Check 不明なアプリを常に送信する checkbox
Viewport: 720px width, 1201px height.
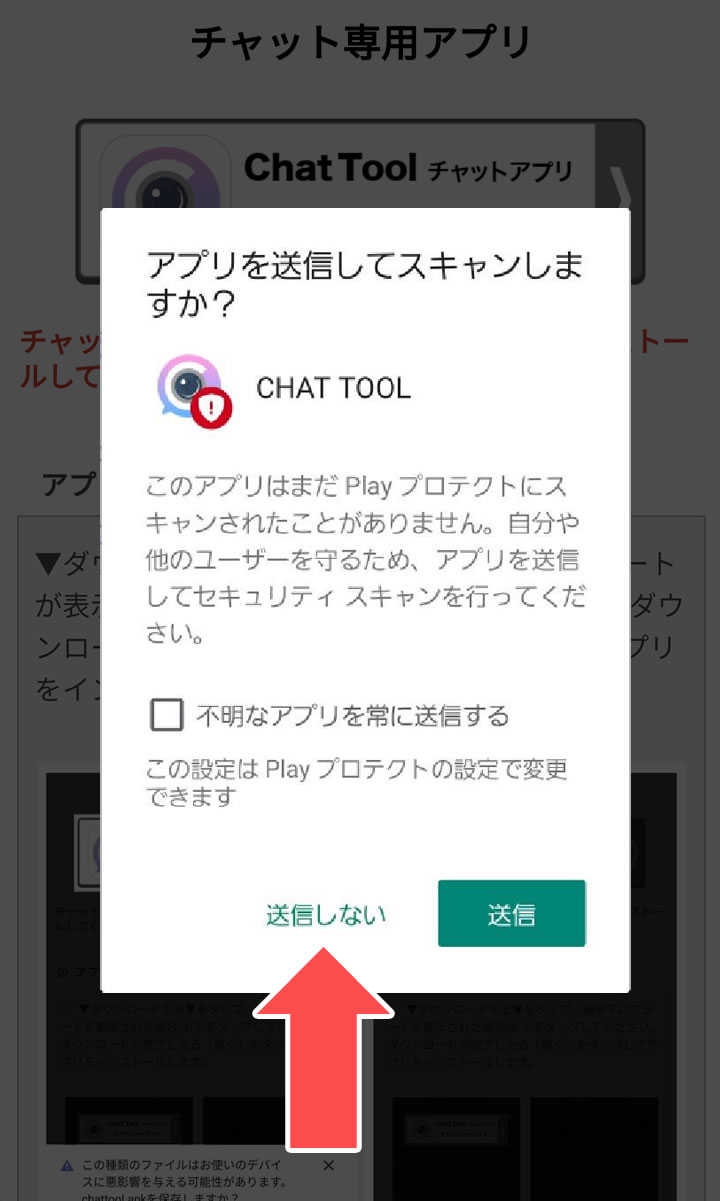[166, 715]
